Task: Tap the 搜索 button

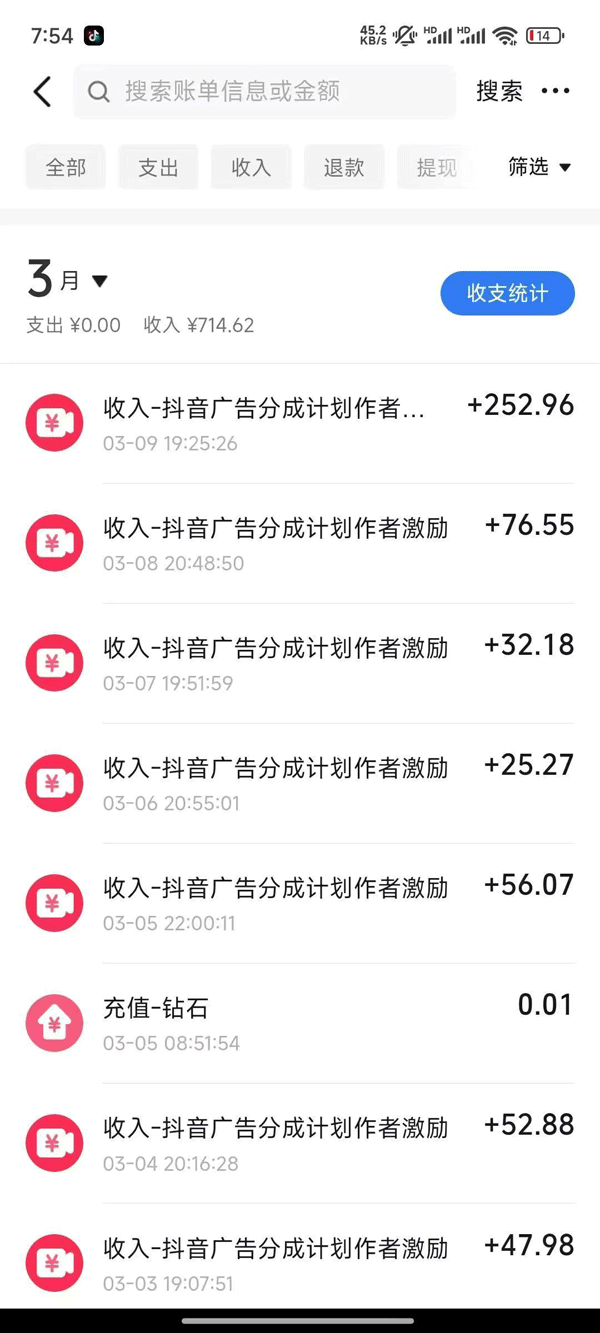Action: pyautogui.click(x=499, y=92)
